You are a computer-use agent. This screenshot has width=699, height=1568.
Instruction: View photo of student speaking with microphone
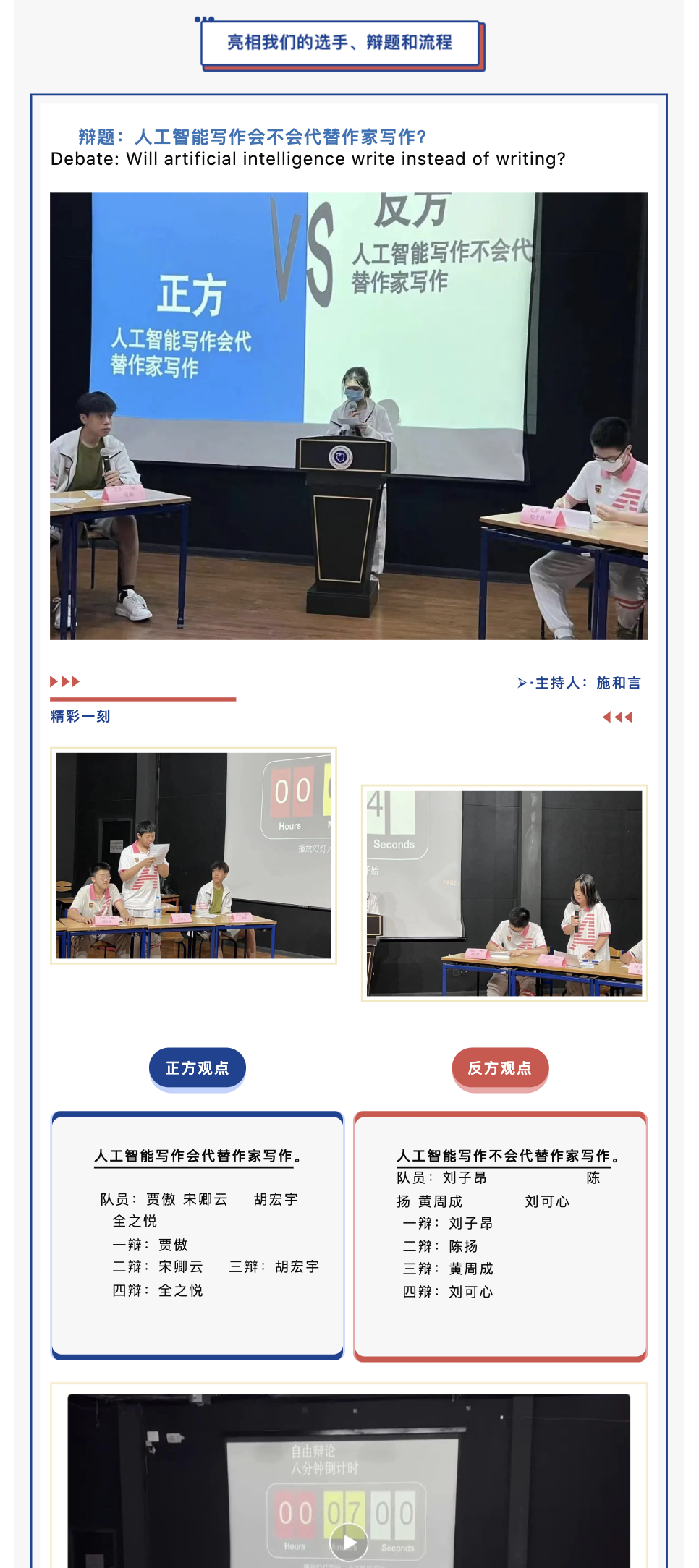point(504,892)
